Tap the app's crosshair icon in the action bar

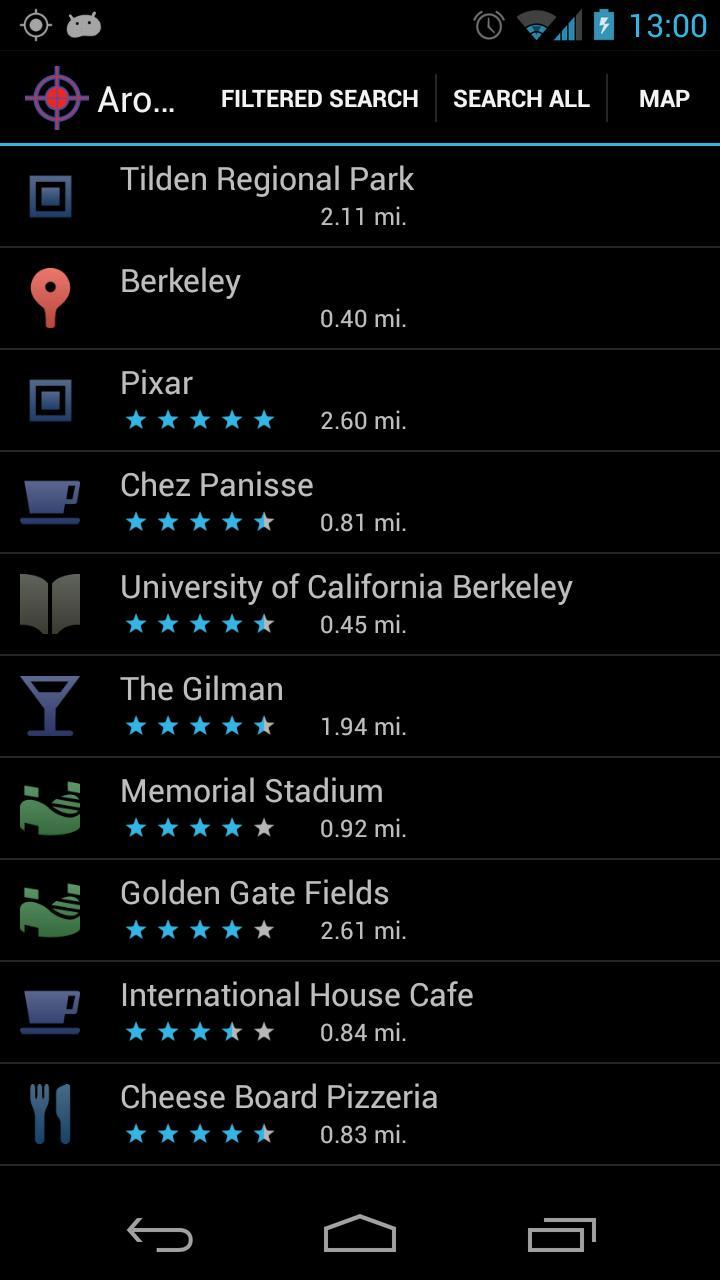pyautogui.click(x=57, y=98)
